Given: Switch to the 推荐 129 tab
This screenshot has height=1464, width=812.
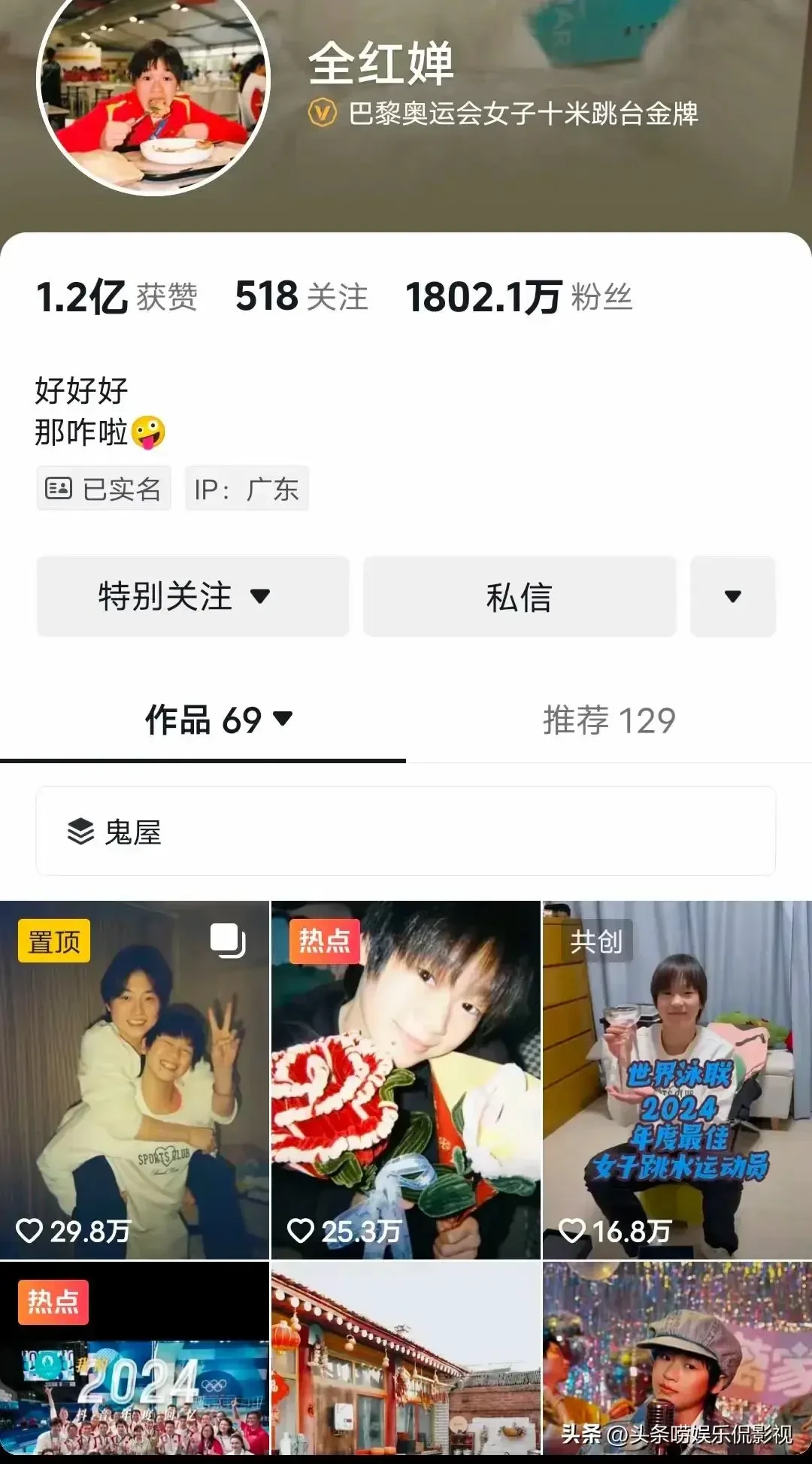Looking at the screenshot, I should point(609,720).
